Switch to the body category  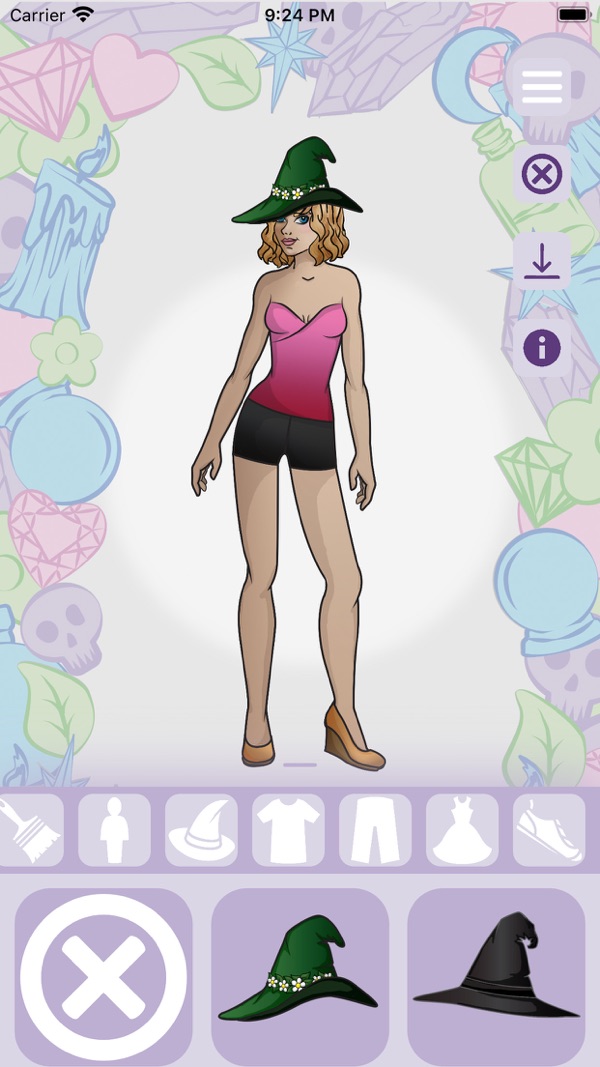point(115,830)
